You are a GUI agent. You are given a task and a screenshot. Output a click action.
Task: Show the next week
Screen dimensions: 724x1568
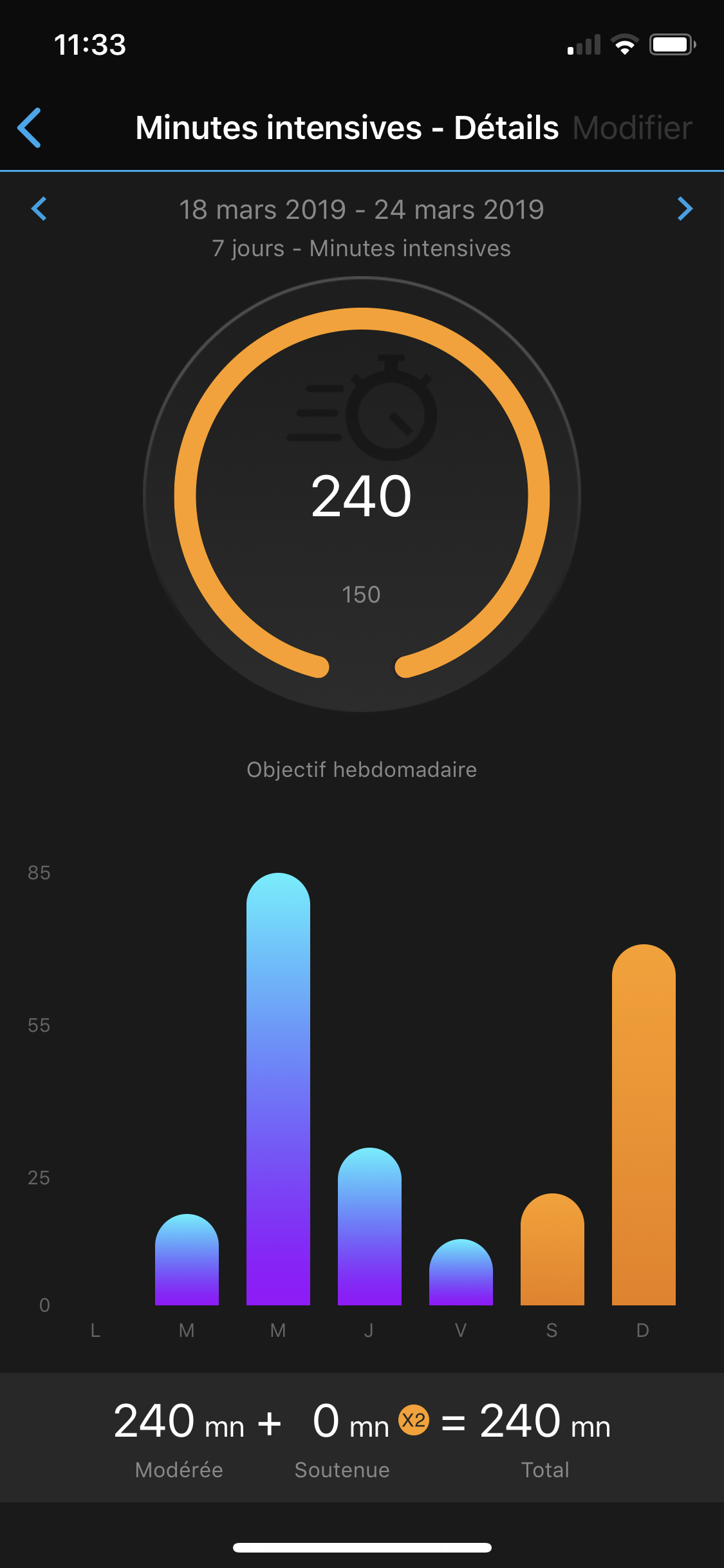pyautogui.click(x=685, y=209)
